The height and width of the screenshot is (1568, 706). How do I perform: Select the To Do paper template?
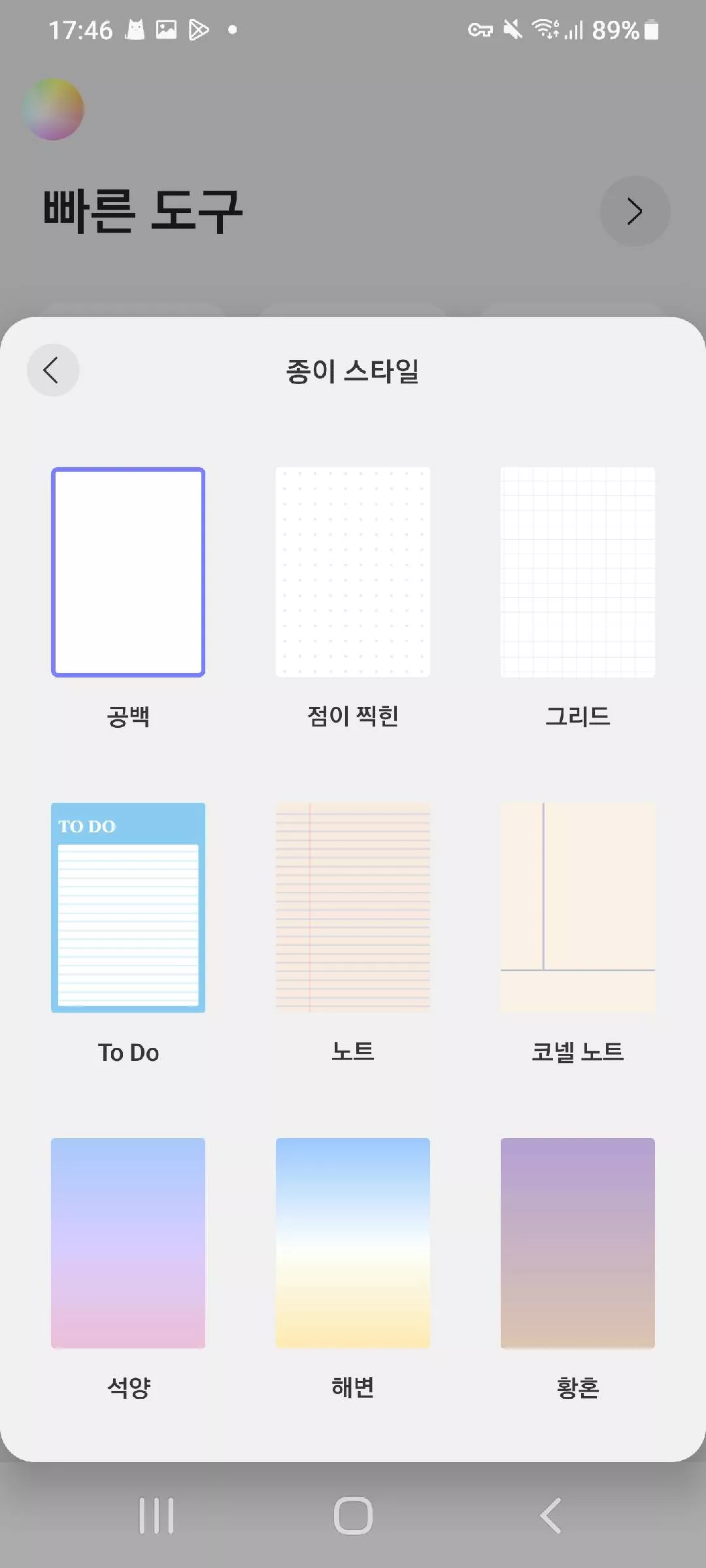128,908
